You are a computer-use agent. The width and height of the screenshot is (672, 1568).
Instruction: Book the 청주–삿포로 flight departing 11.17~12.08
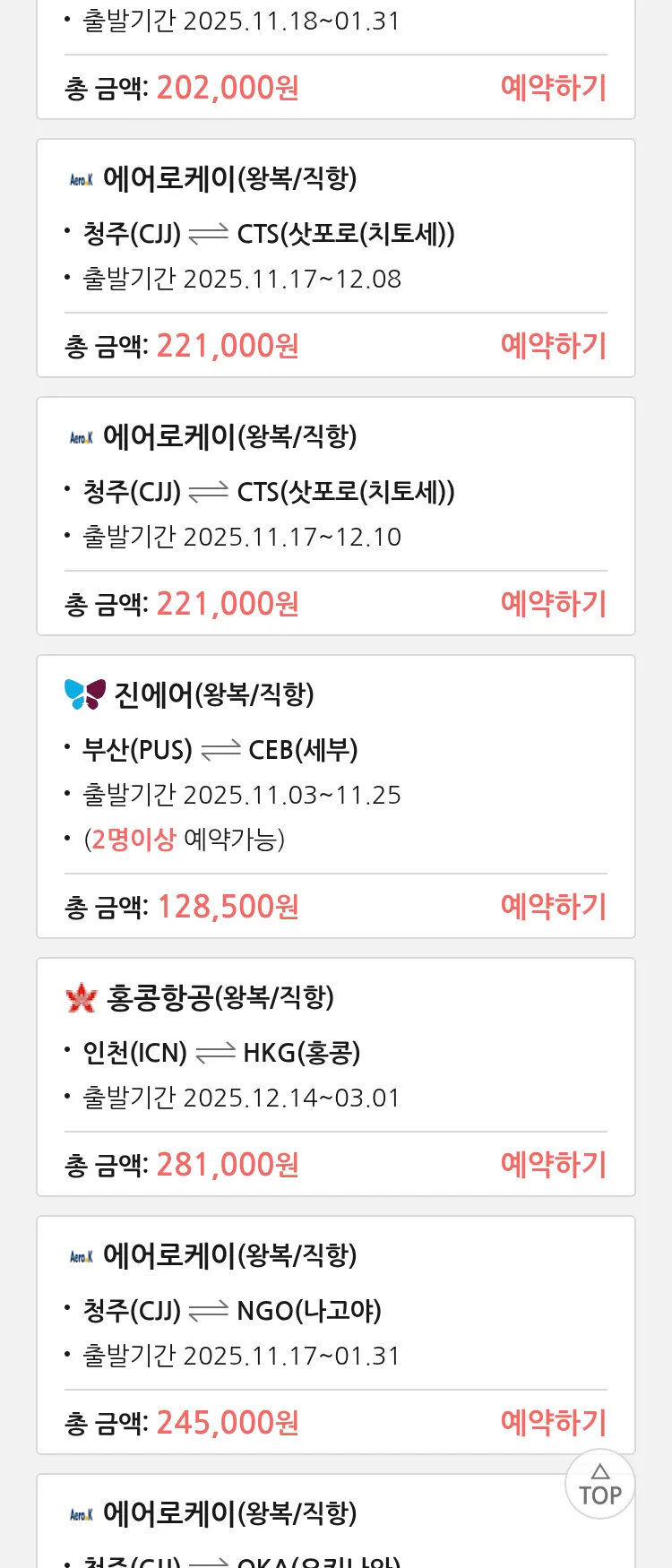coord(553,346)
